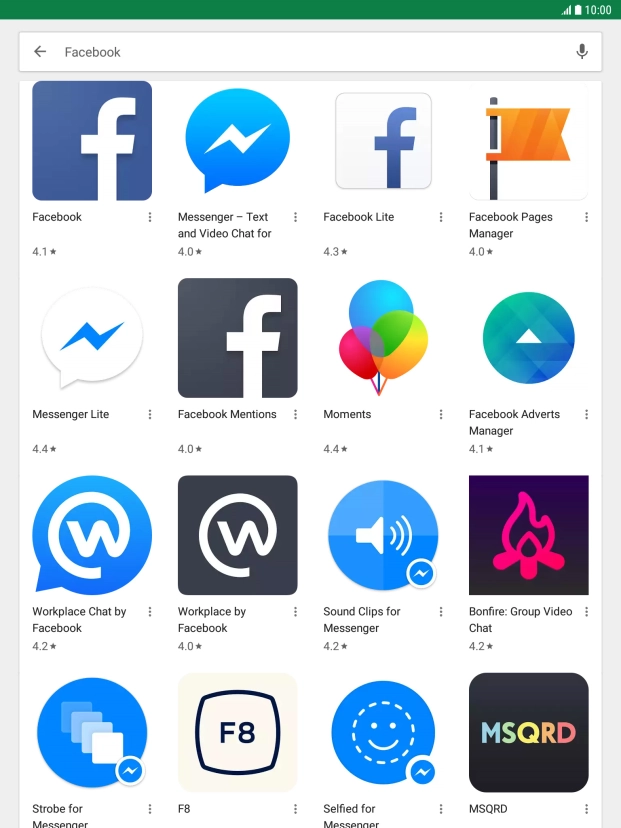This screenshot has width=621, height=828.
Task: Open the F8 app listing
Action: [x=237, y=732]
